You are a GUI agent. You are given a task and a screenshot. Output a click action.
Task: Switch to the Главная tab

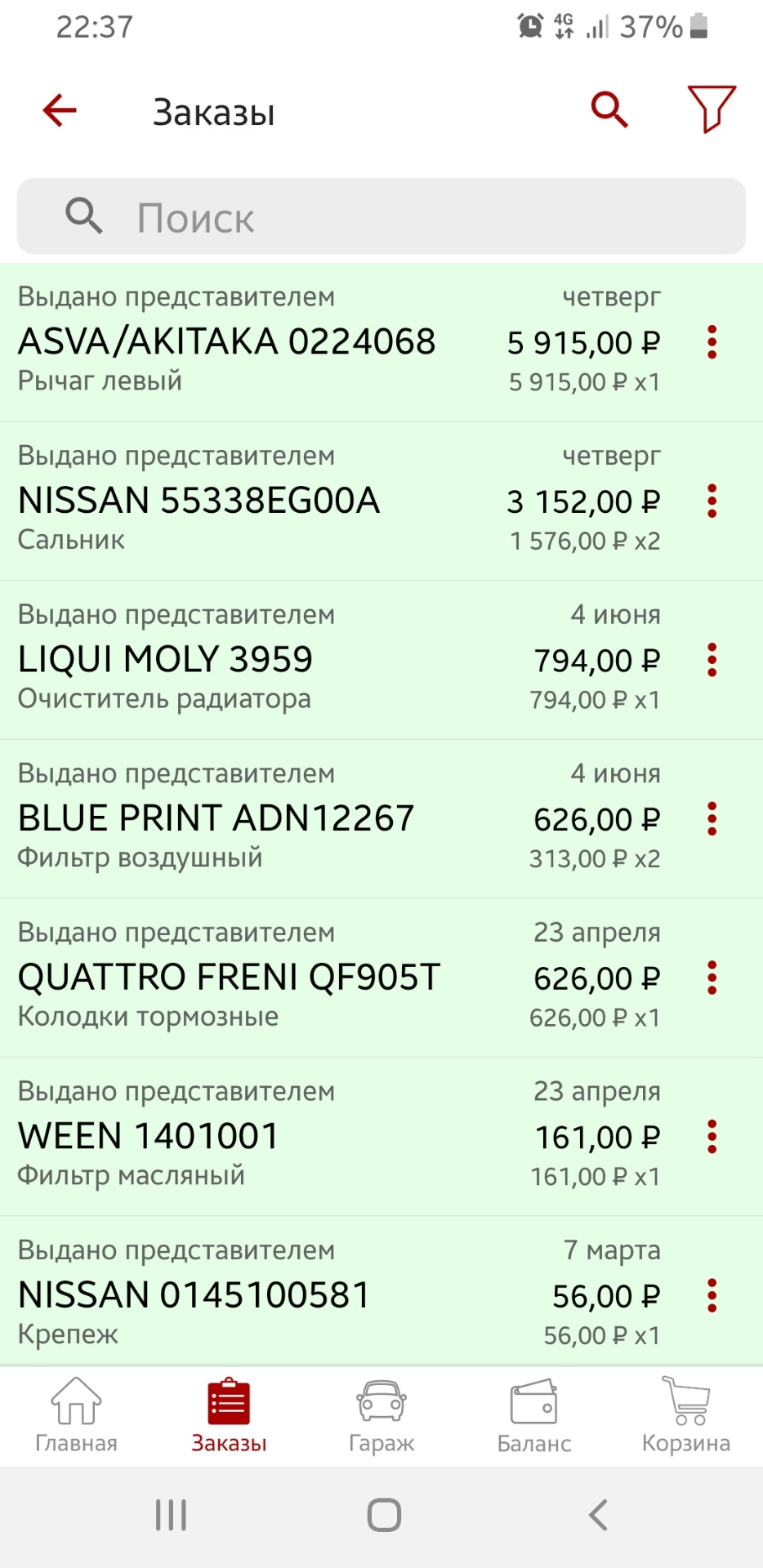pos(76,1415)
